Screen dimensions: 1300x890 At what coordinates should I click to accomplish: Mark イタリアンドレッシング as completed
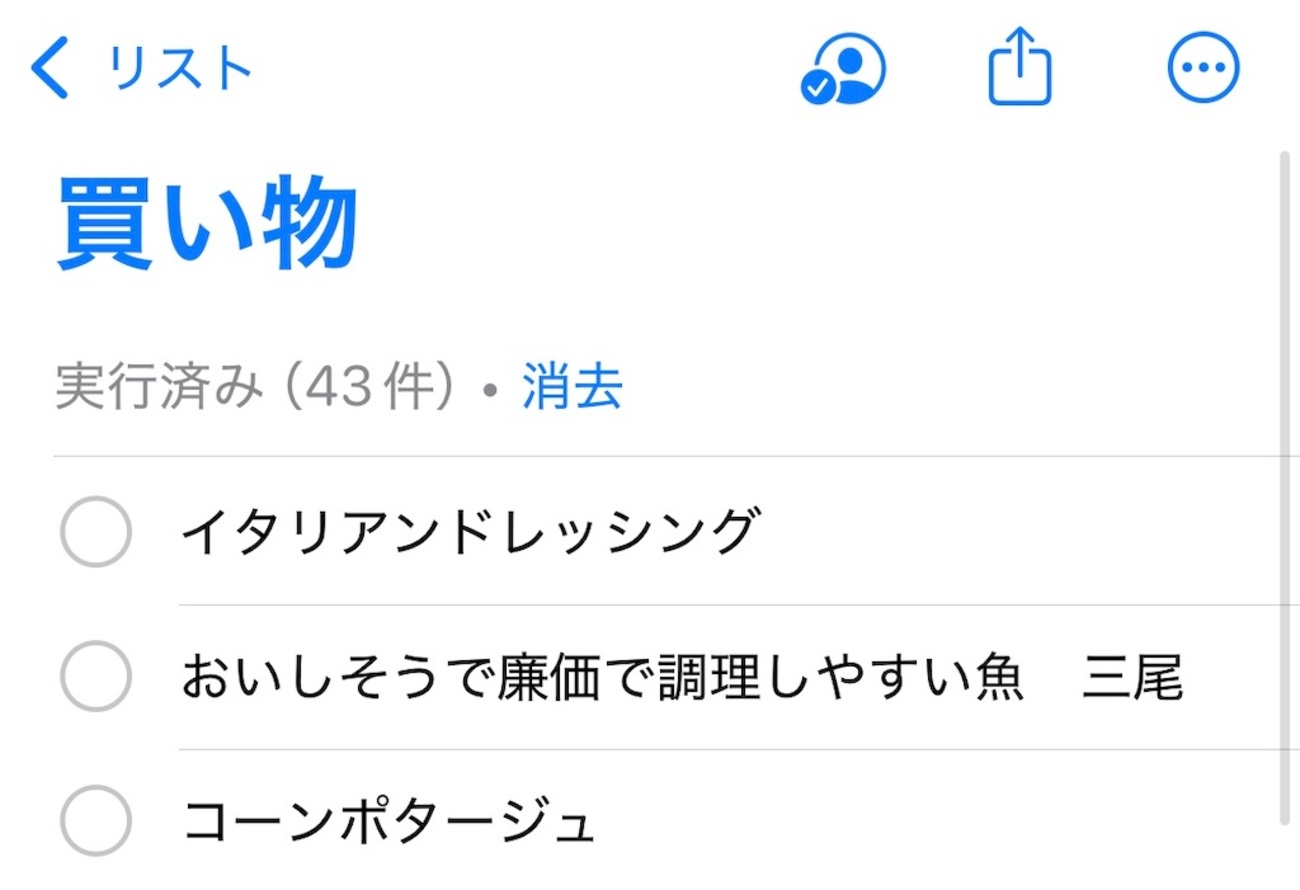96,531
